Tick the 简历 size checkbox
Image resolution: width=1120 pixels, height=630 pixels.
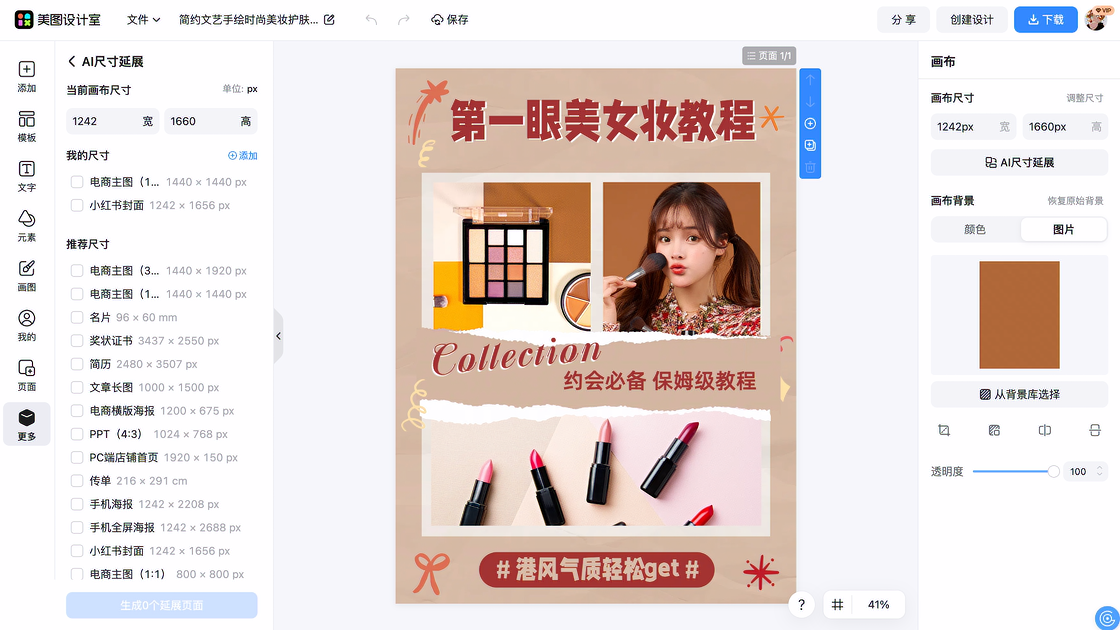[x=77, y=364]
